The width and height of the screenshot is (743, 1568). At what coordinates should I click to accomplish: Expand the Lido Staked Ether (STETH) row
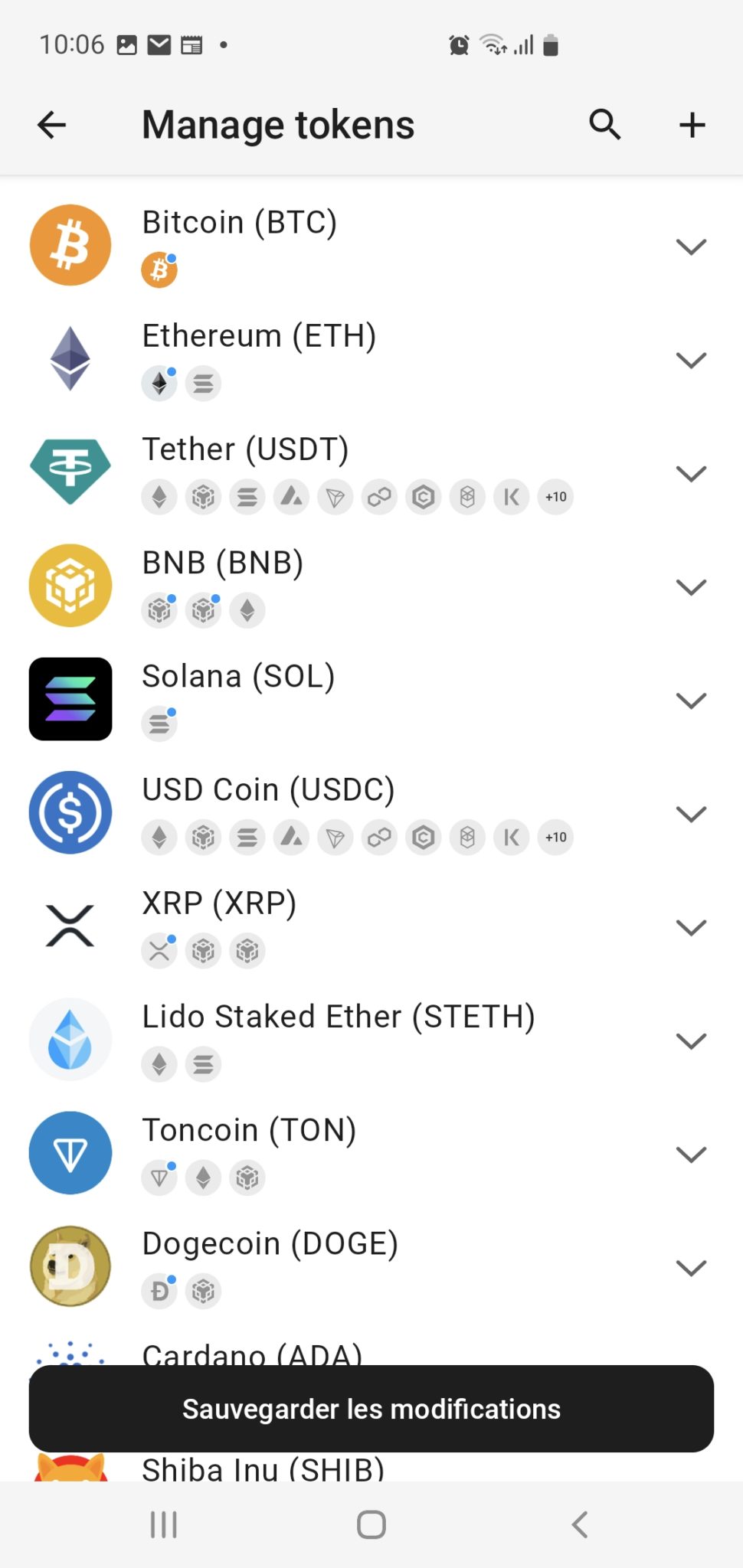point(691,1040)
